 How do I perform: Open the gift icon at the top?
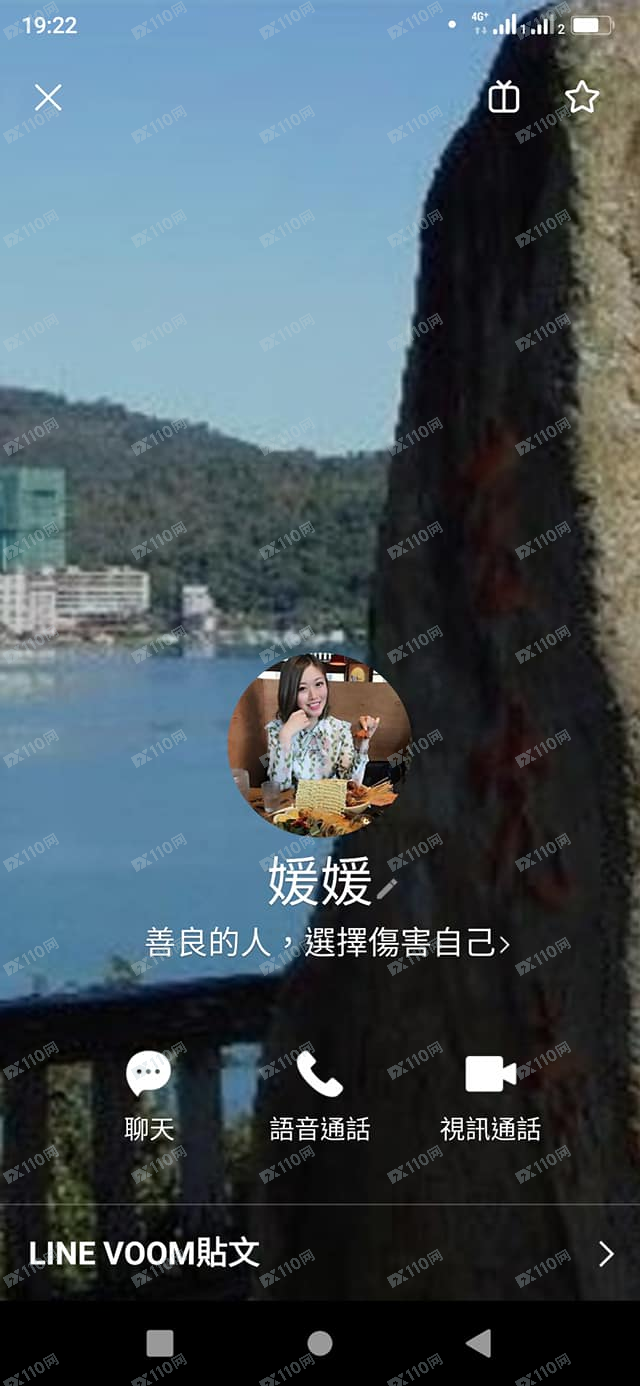point(504,97)
